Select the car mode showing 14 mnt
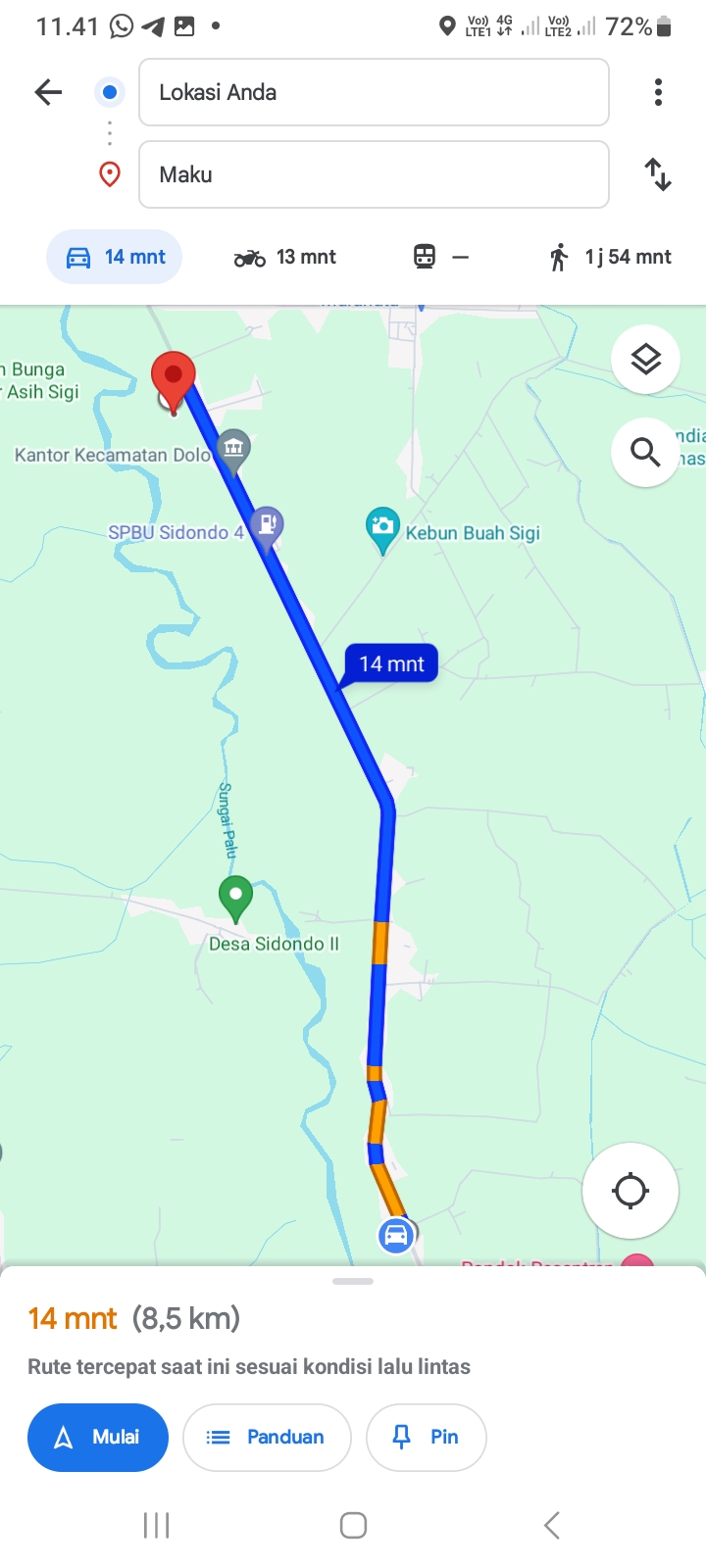Screen dimensions: 706x1568 click(115, 257)
